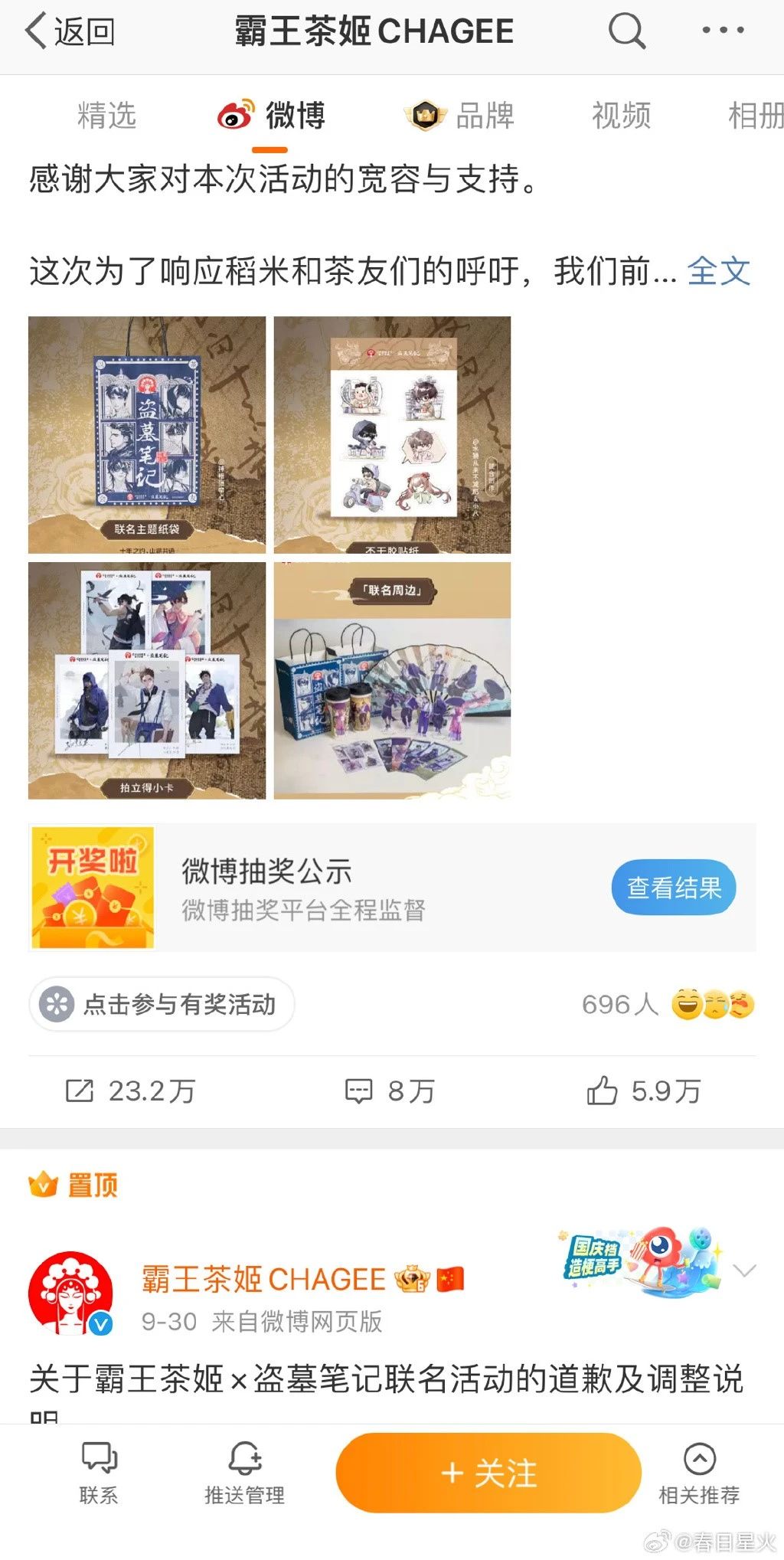Open comments showing 8万
Screen dimensions: 784x1560
[390, 1091]
